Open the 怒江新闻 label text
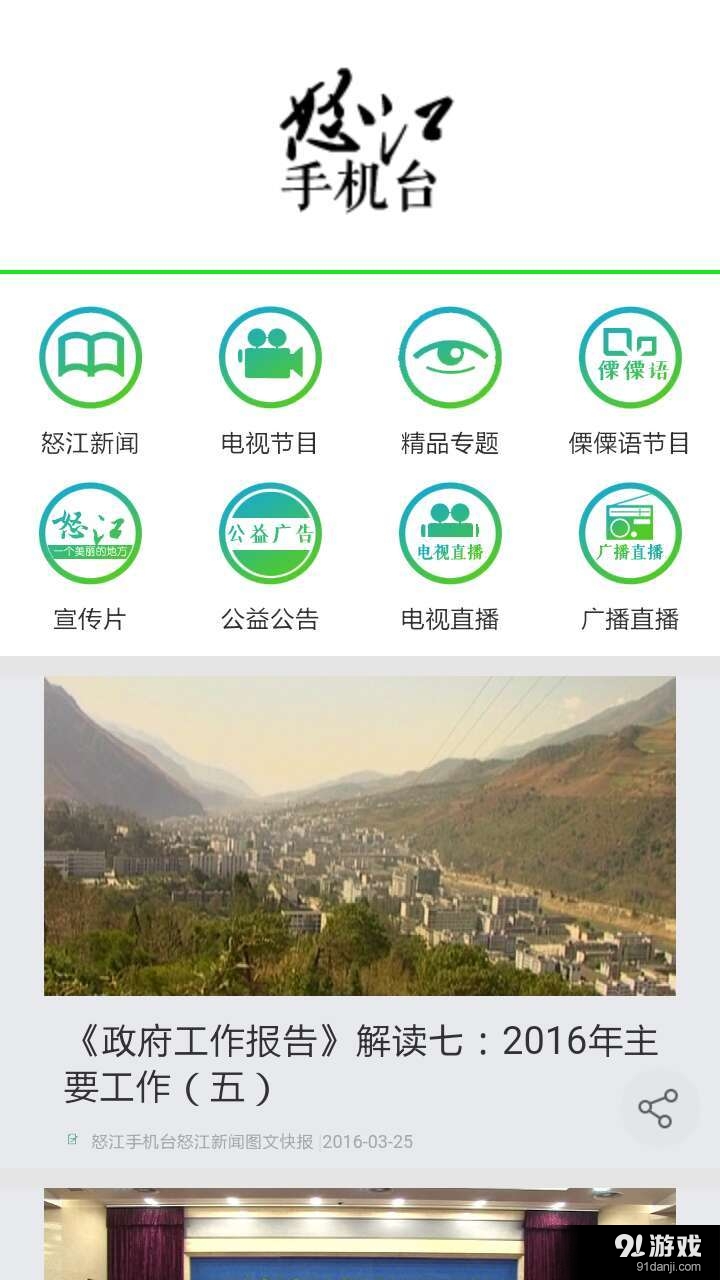The height and width of the screenshot is (1280, 720). click(88, 440)
